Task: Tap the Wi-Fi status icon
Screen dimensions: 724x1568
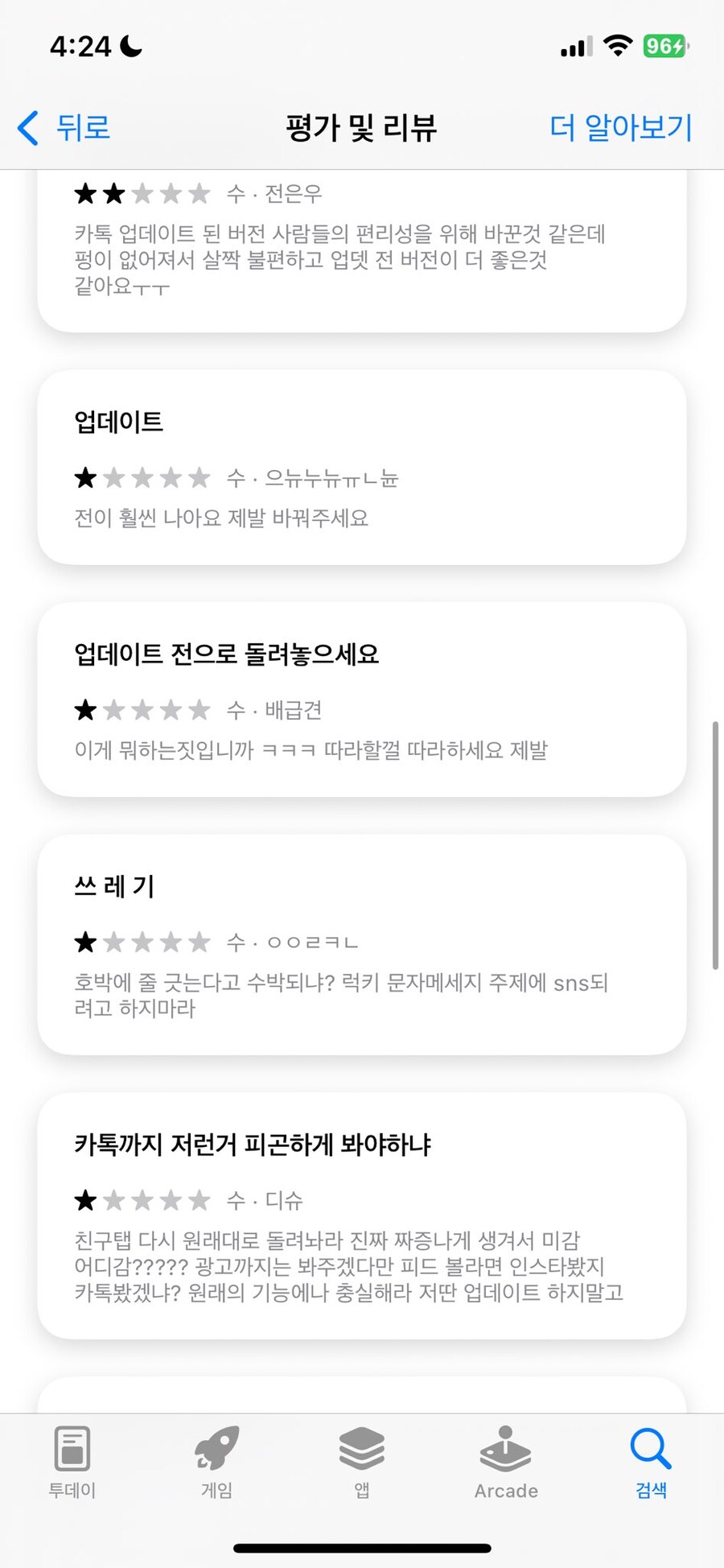Action: tap(618, 46)
